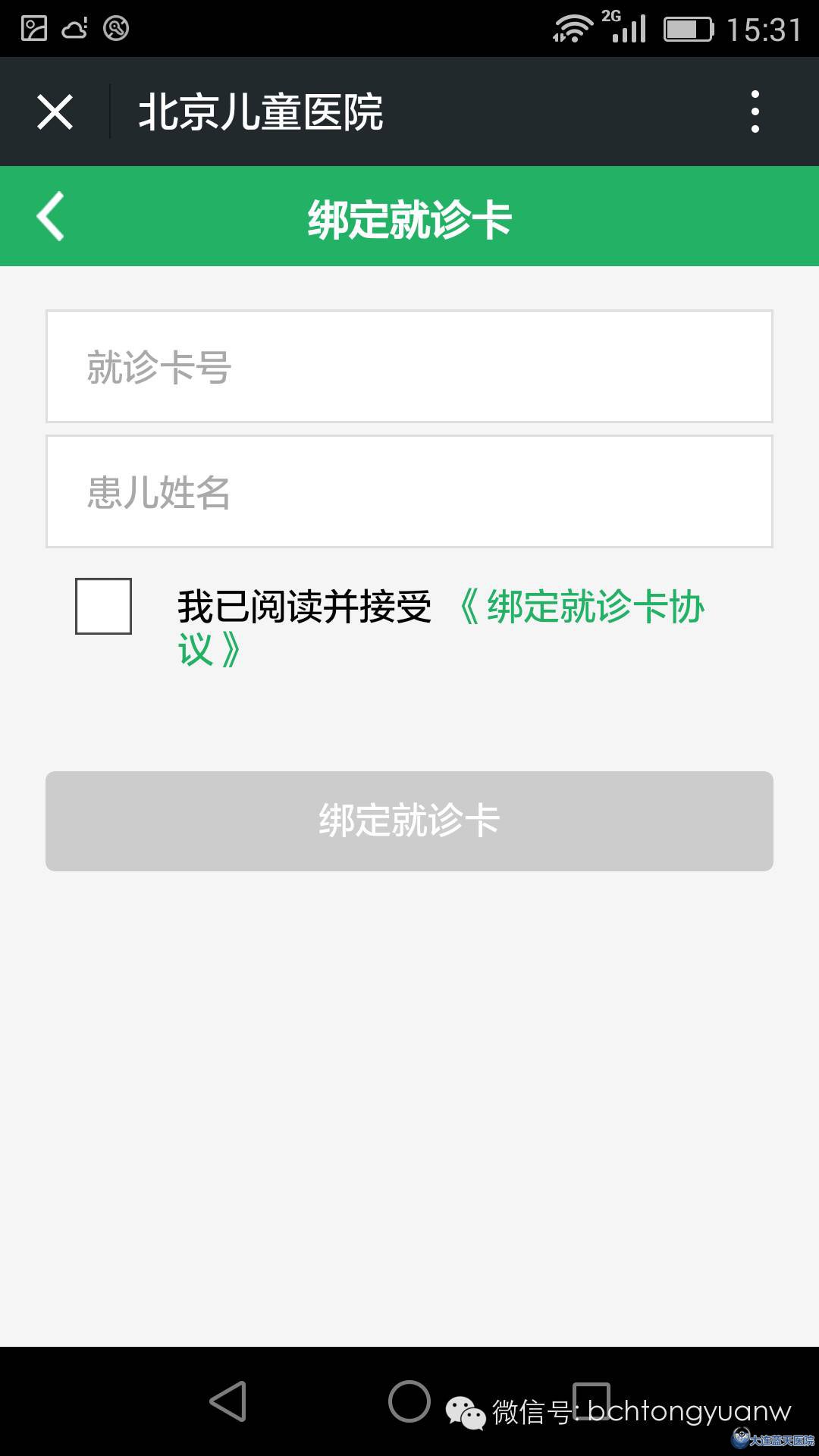Image resolution: width=819 pixels, height=1456 pixels.
Task: Focus the 就诊卡号 input field
Action: pyautogui.click(x=409, y=366)
